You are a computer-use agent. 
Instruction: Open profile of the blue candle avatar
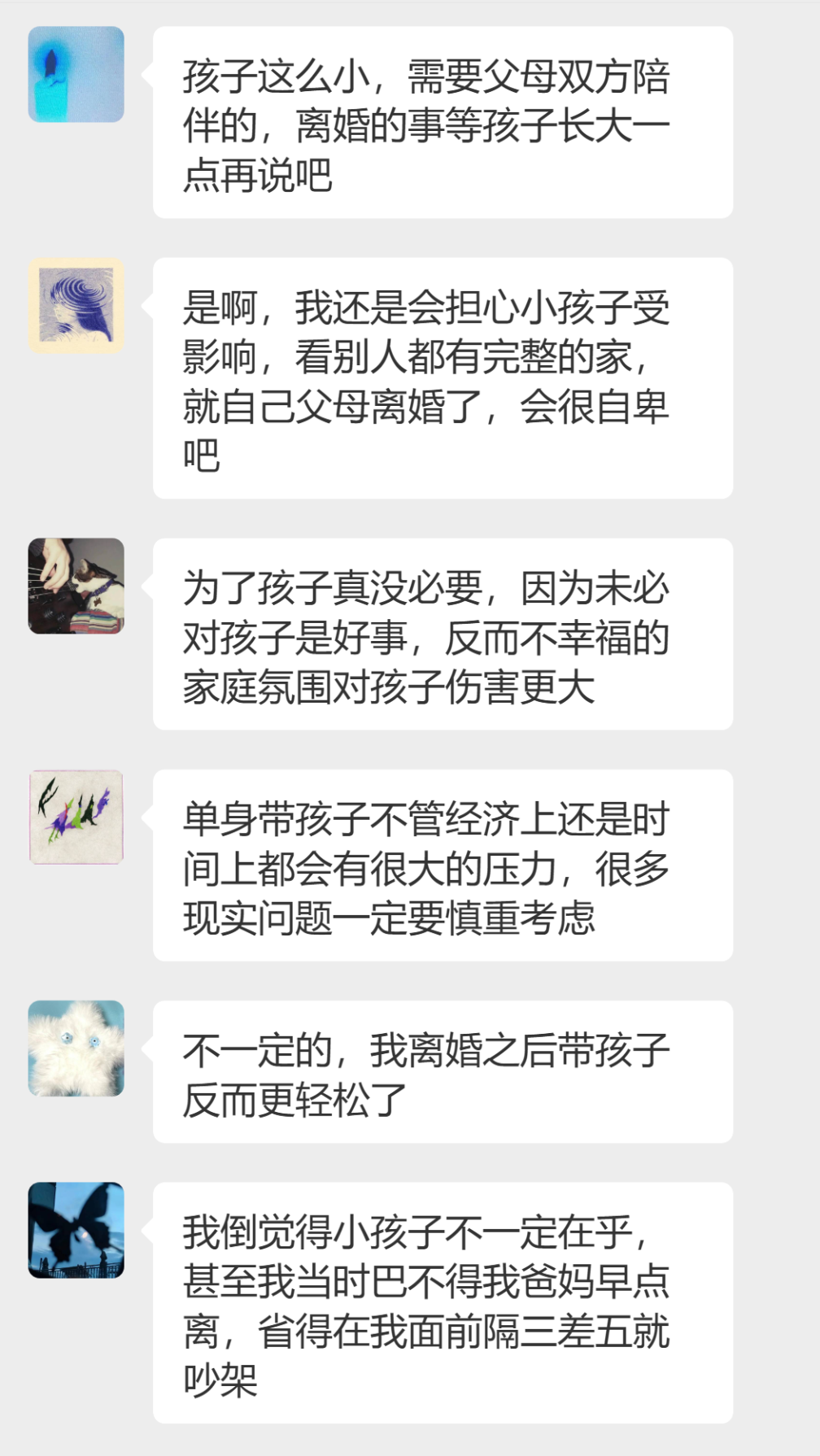(x=76, y=74)
